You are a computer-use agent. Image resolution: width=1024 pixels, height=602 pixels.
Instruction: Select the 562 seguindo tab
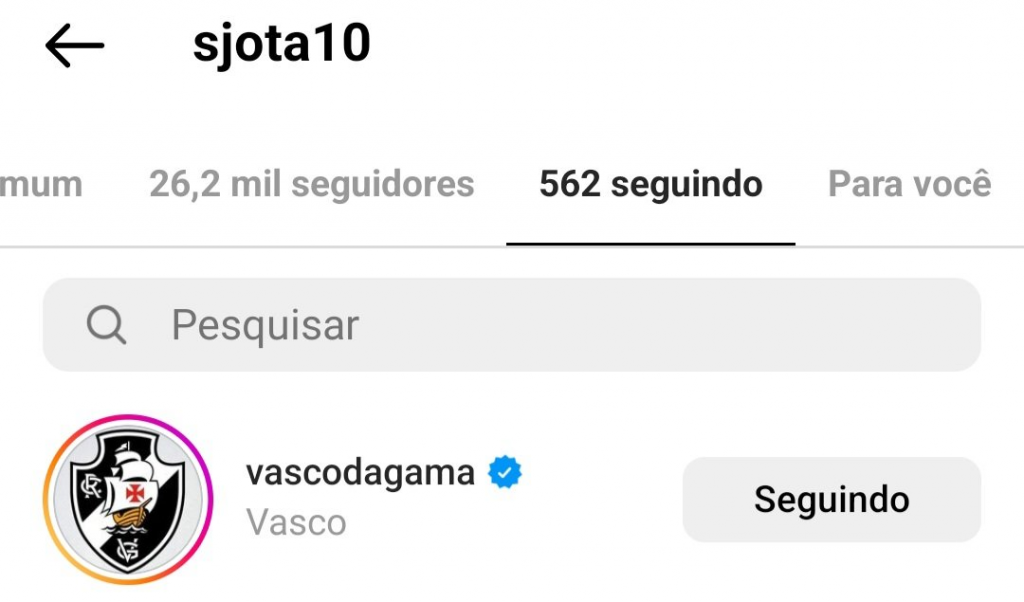click(650, 184)
